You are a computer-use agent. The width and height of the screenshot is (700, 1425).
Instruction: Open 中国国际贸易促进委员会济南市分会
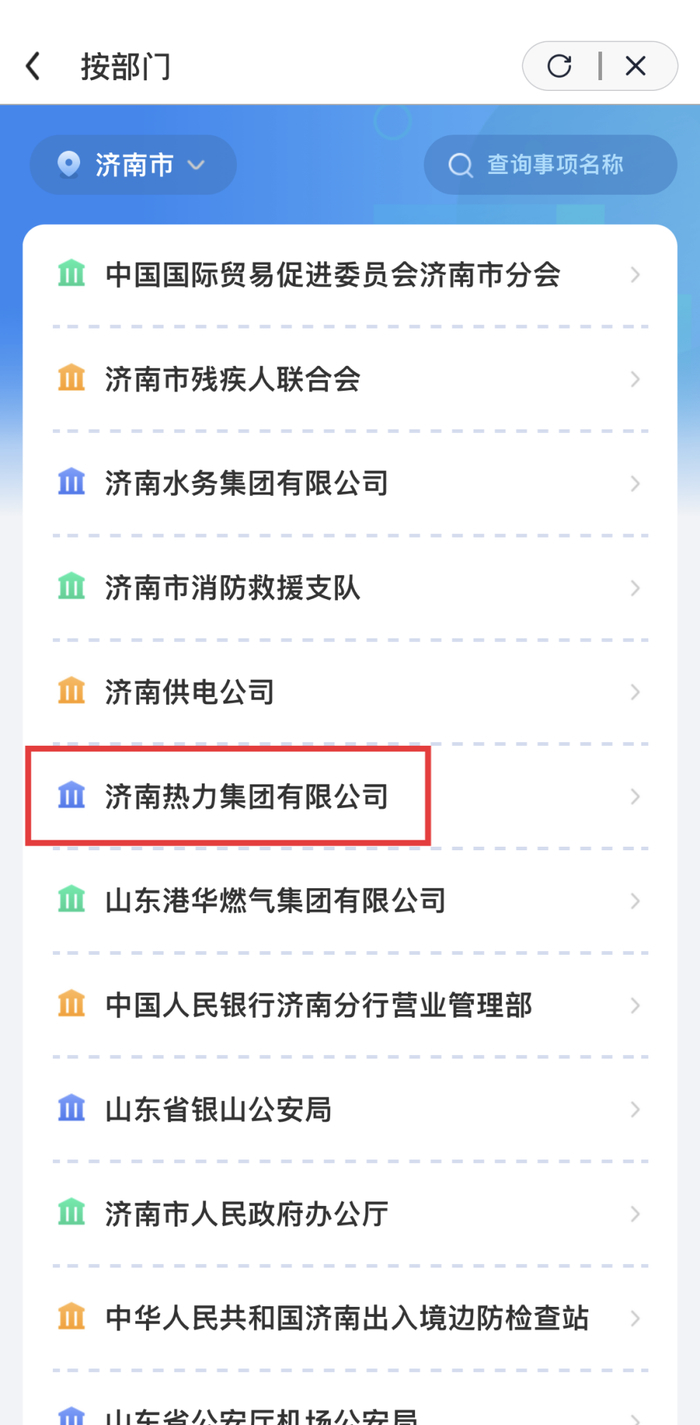[x=350, y=274]
